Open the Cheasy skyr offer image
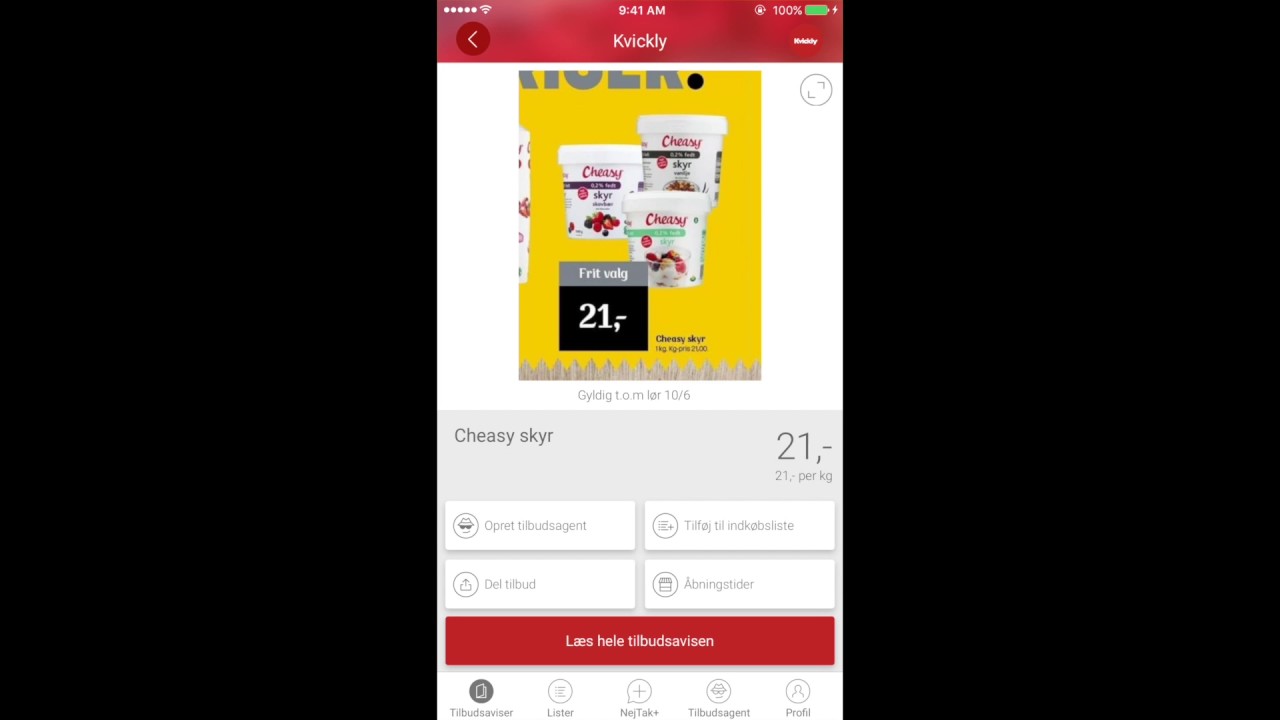The height and width of the screenshot is (720, 1280). (639, 225)
